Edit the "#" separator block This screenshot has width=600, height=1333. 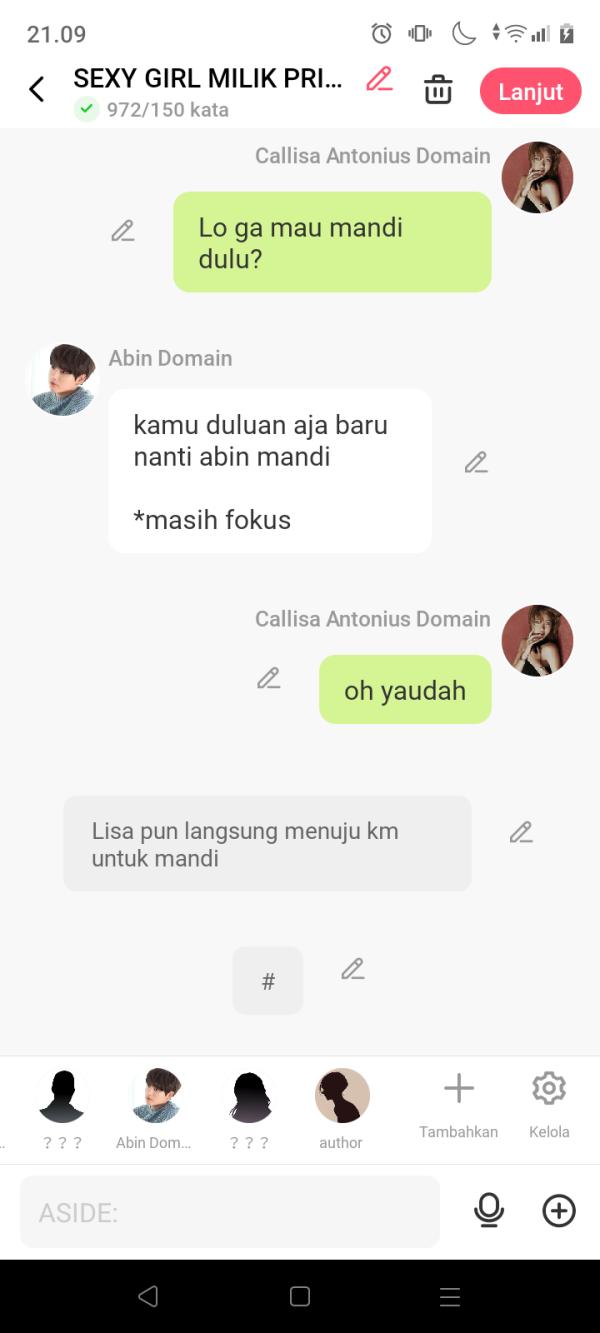(352, 969)
